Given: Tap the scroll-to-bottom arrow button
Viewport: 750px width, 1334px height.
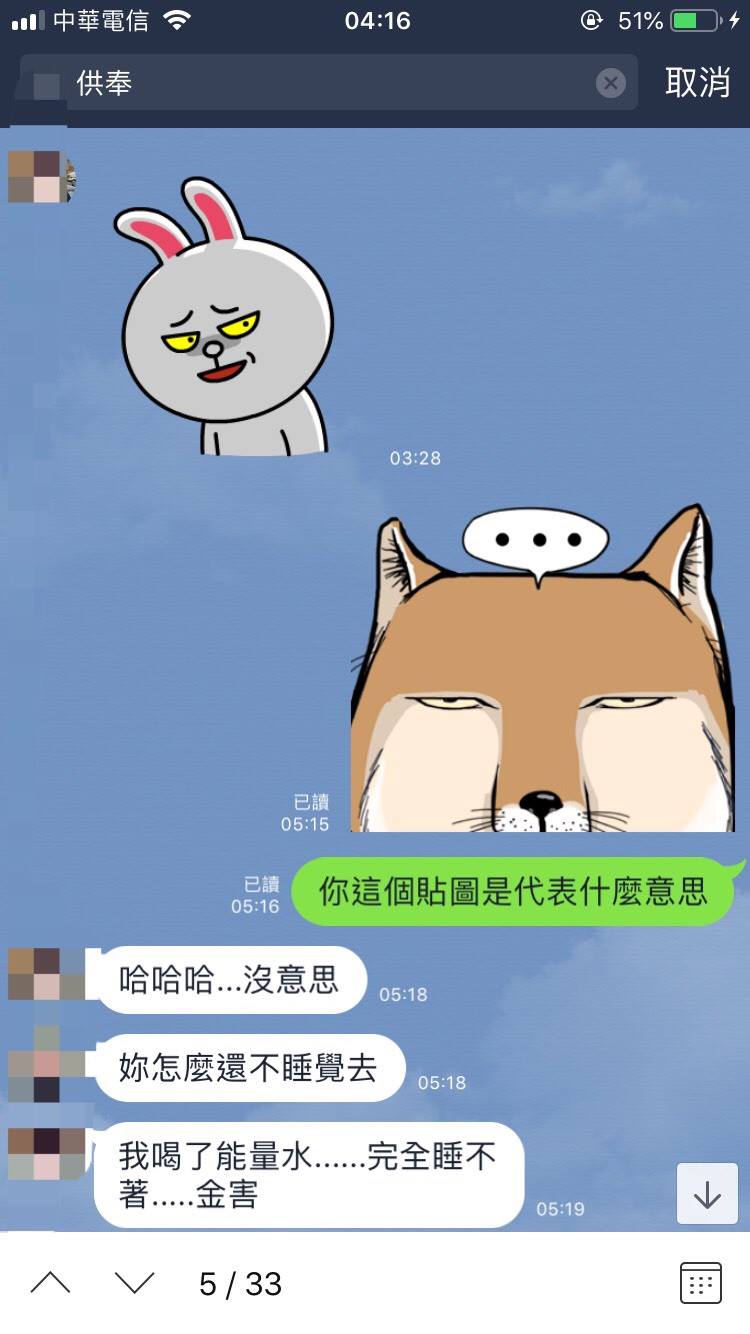Looking at the screenshot, I should [x=707, y=1194].
